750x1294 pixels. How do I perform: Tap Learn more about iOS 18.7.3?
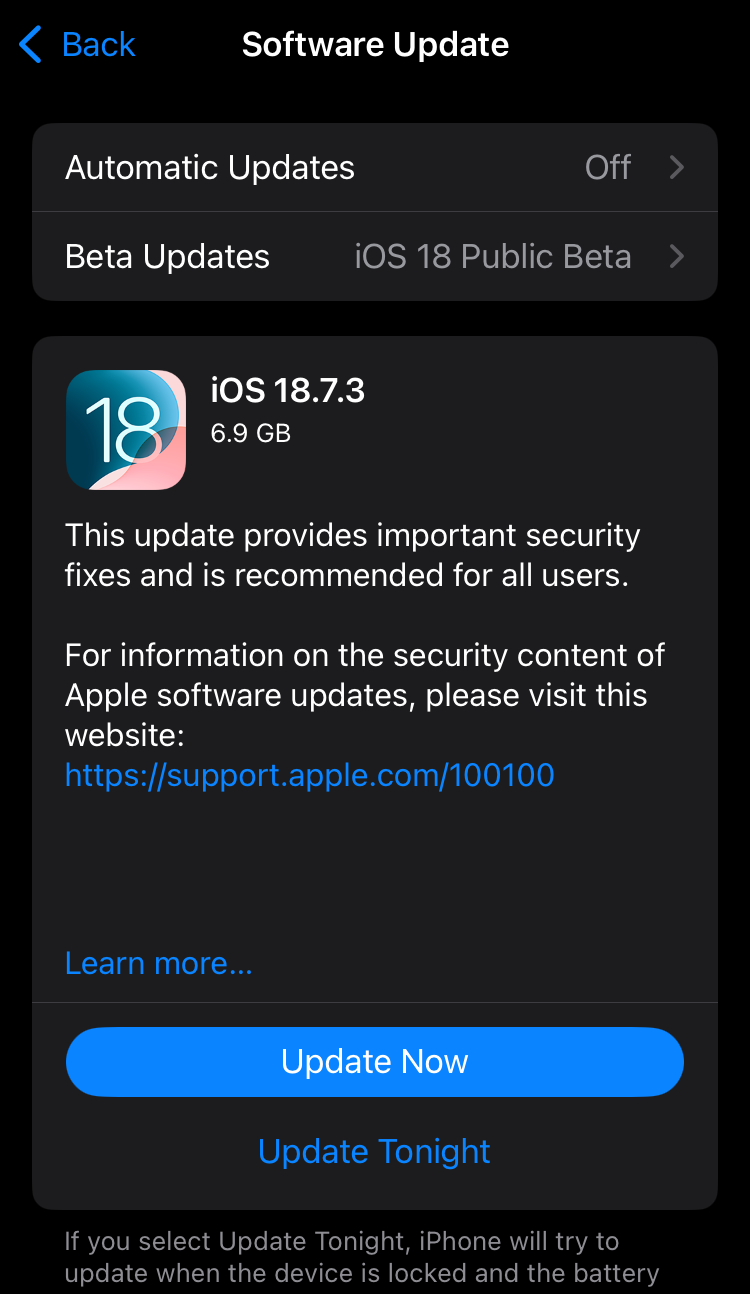coord(158,963)
